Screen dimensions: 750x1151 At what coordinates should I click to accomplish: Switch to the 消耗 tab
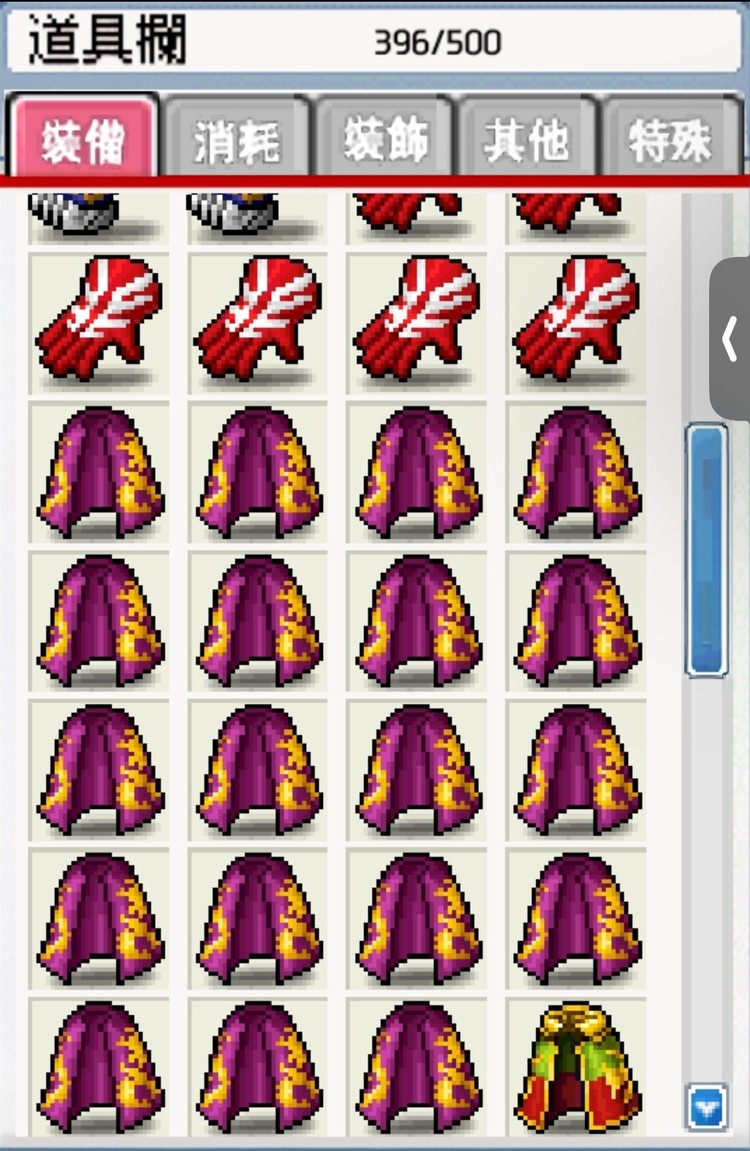[x=236, y=140]
